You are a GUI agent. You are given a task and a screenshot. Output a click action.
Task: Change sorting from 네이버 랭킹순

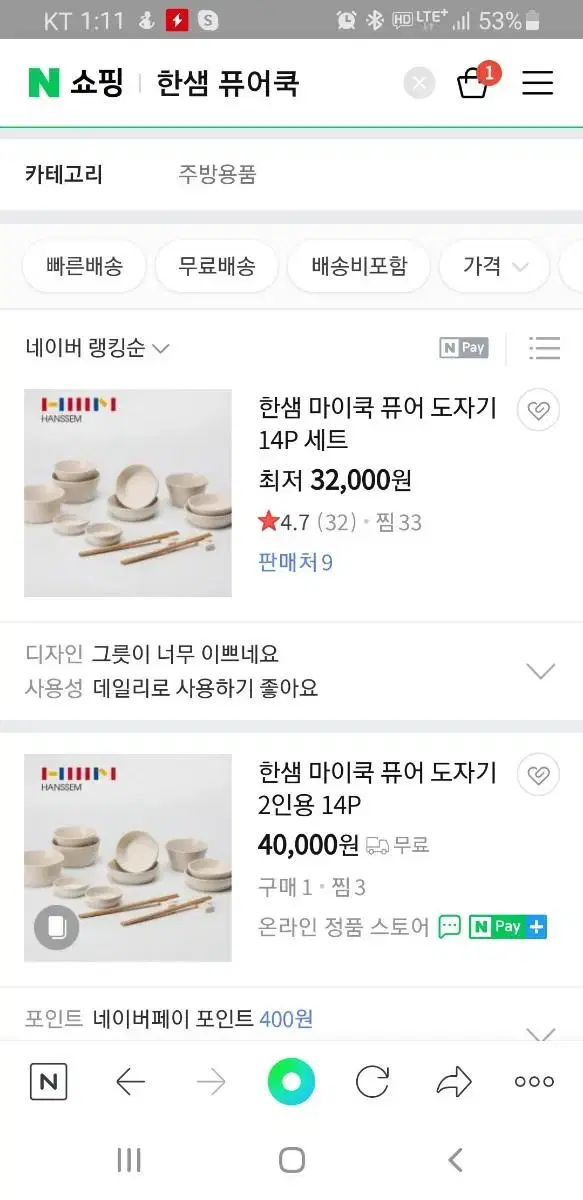tap(97, 348)
